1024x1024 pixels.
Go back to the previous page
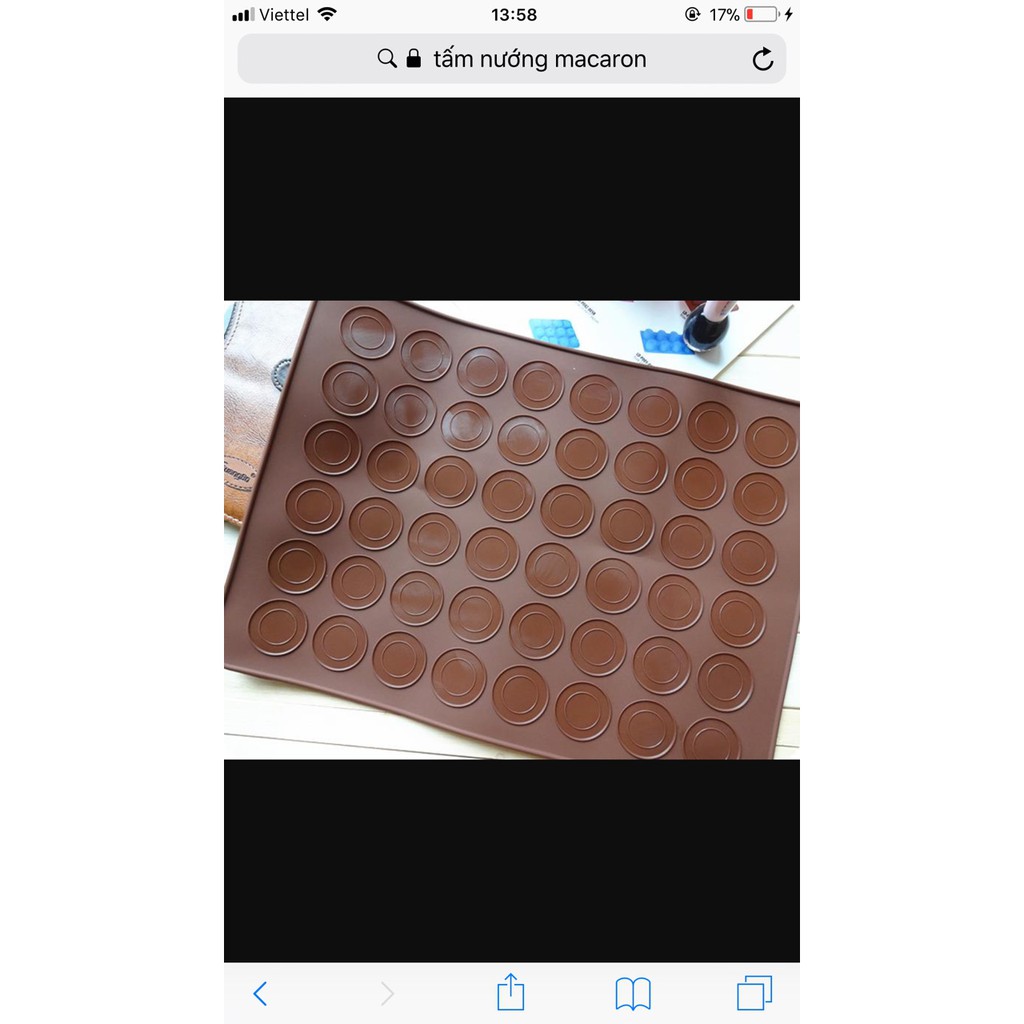[260, 993]
